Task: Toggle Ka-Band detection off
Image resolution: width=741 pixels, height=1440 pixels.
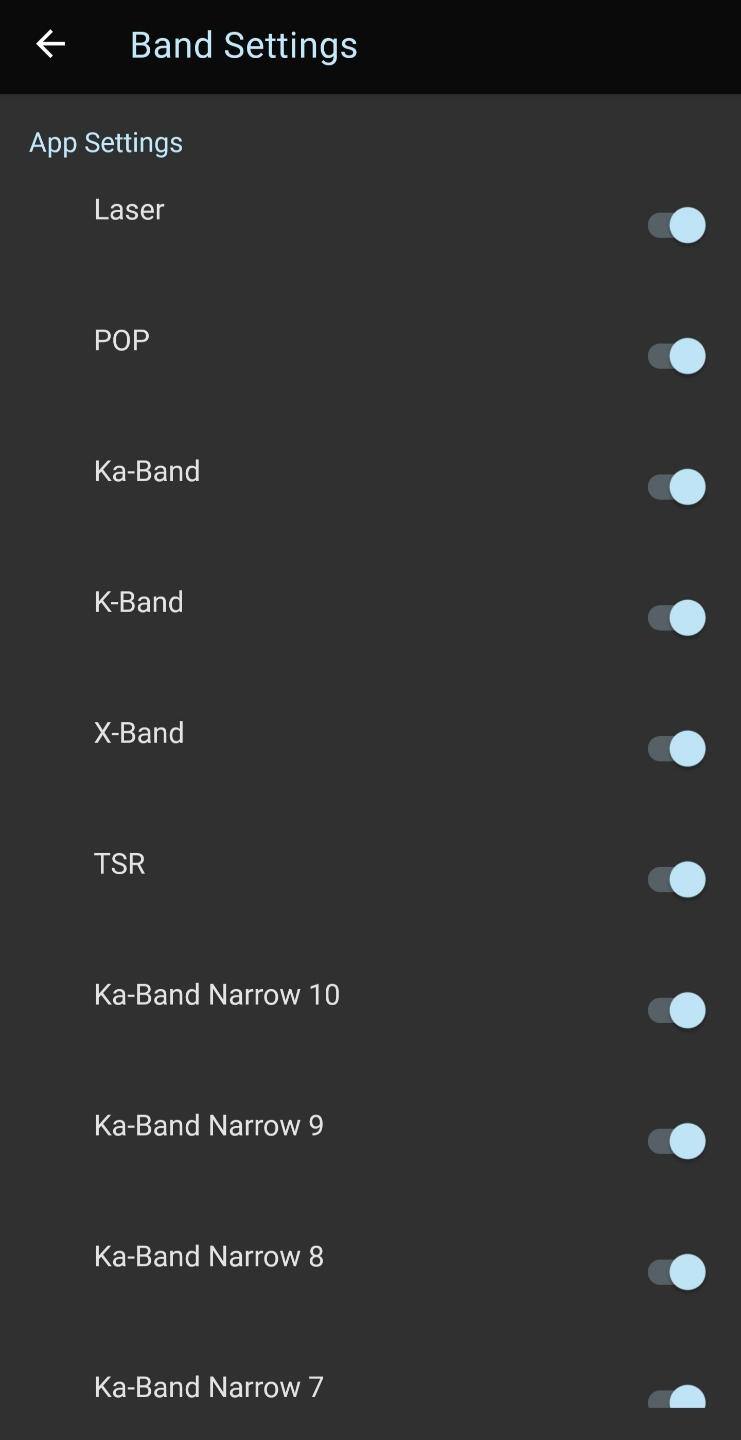Action: (x=676, y=487)
